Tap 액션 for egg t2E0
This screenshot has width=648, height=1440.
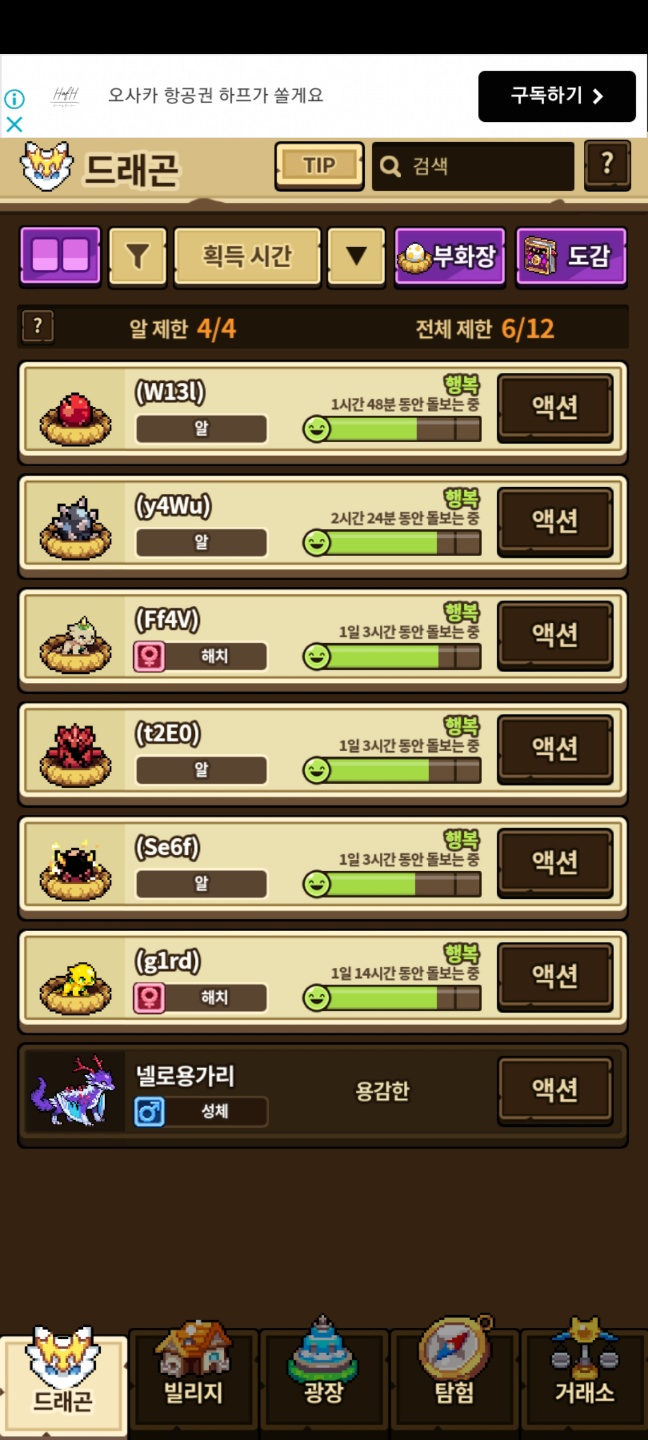(x=555, y=748)
